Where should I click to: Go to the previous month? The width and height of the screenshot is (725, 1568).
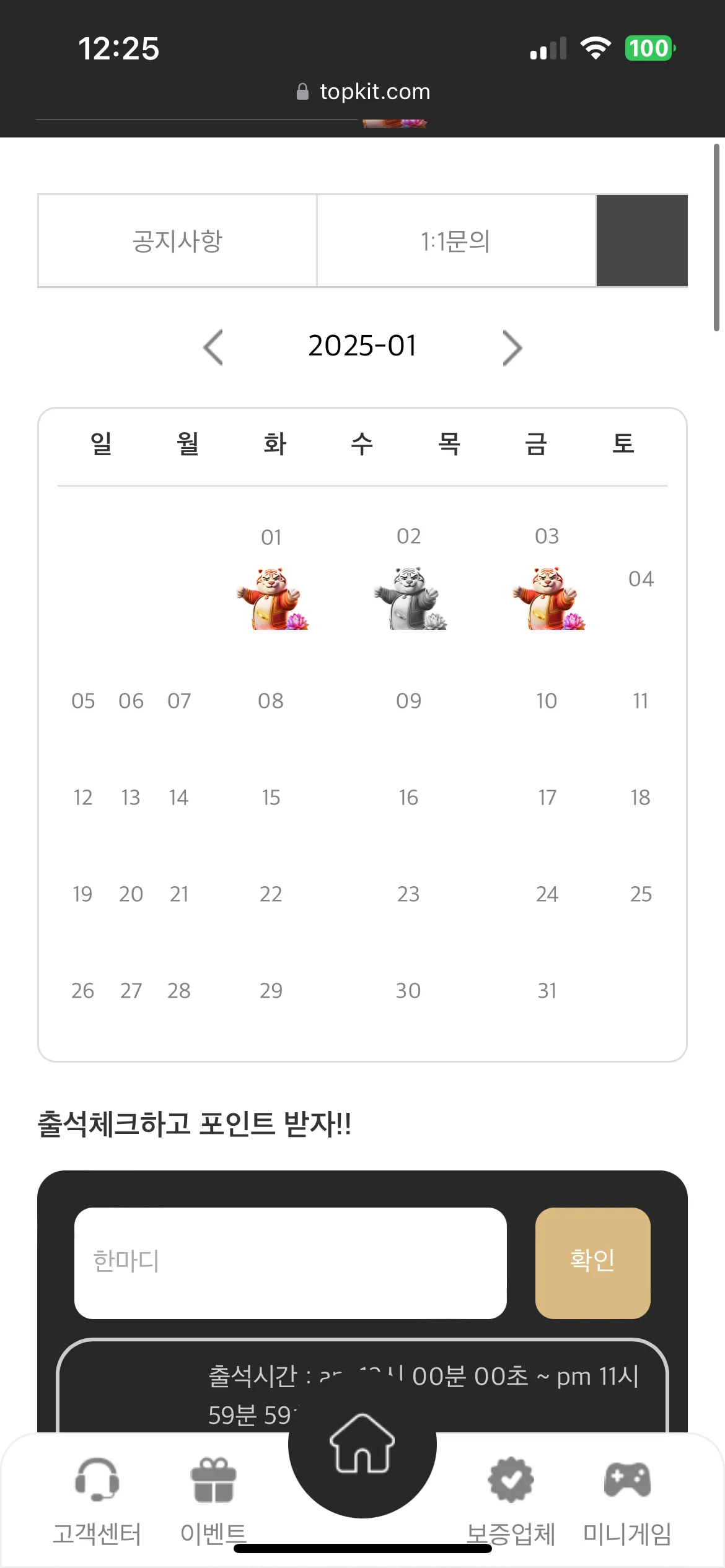tap(213, 347)
